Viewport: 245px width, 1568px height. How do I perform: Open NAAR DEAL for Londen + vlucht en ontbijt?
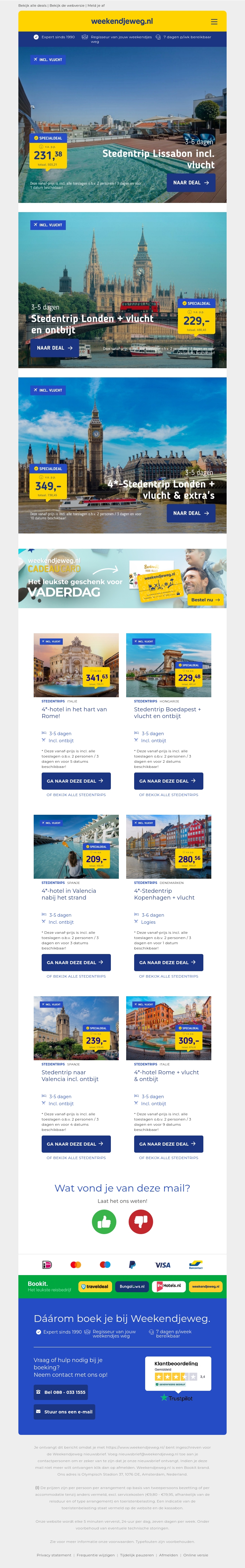54,348
